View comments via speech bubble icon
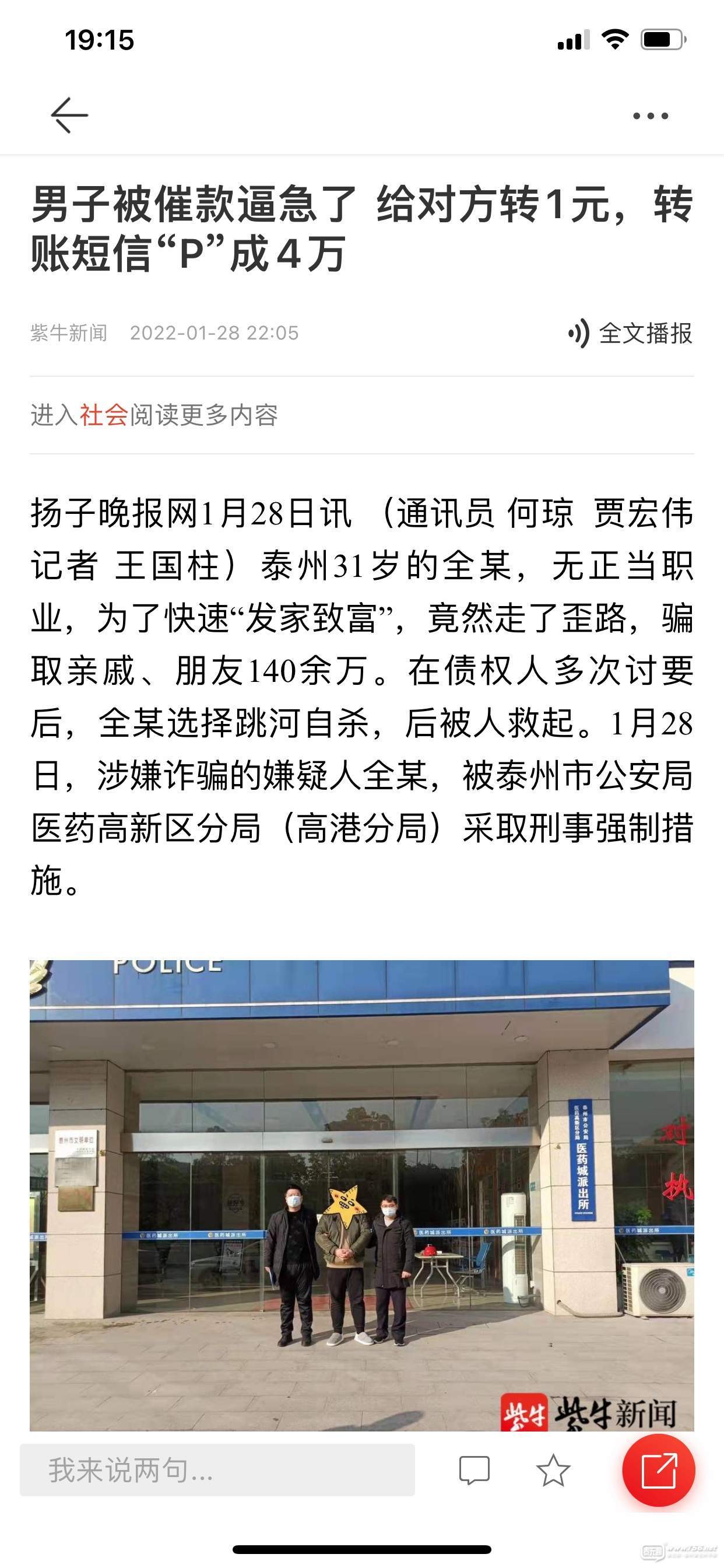724x1568 pixels. point(474,1471)
